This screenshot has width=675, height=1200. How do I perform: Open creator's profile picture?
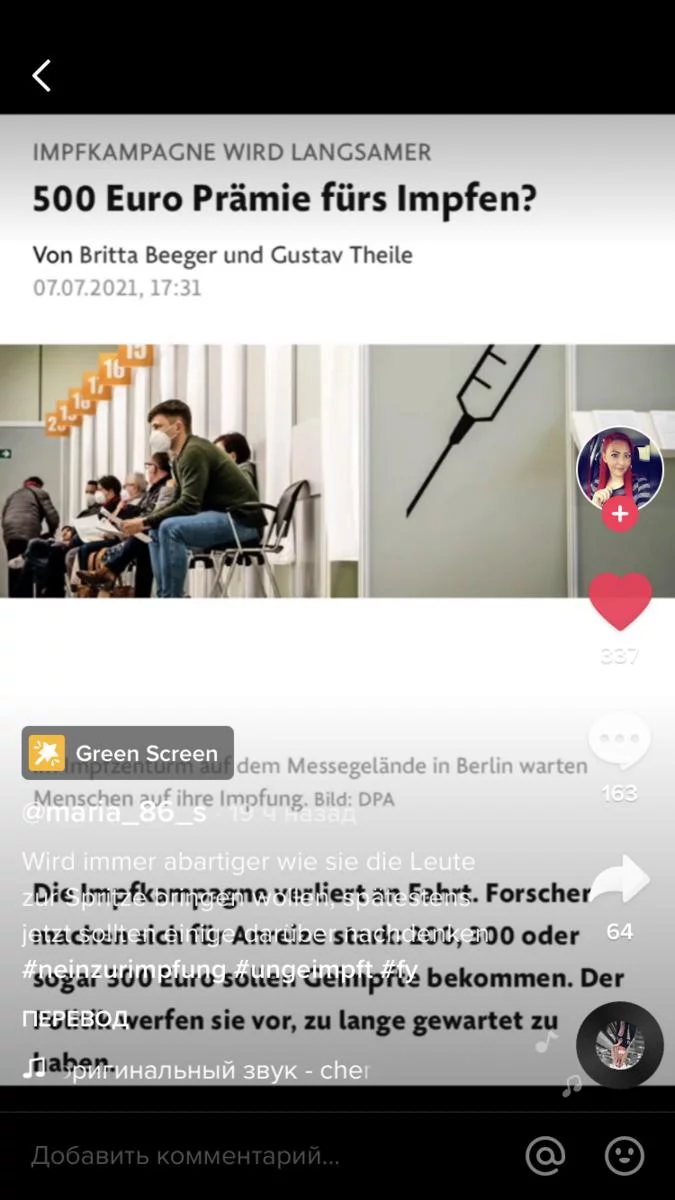coord(620,469)
